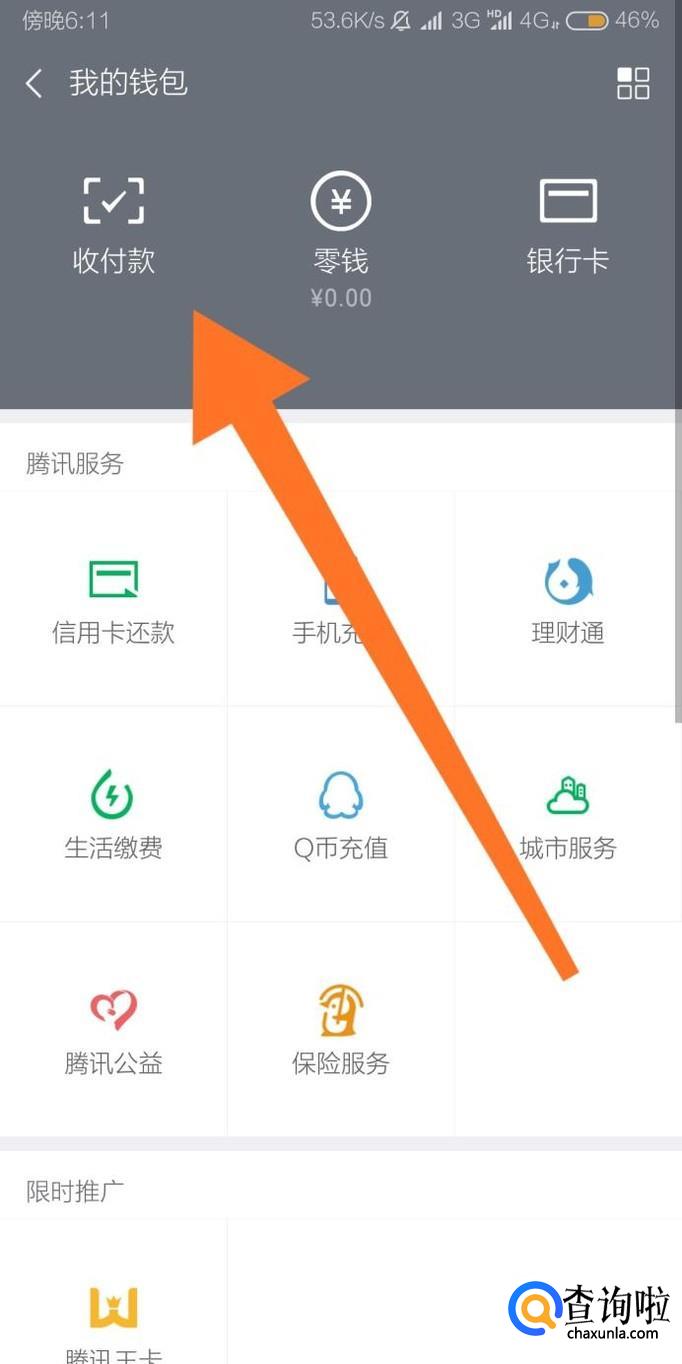Open Q币充值 top-up
This screenshot has width=682, height=1364.
[341, 815]
